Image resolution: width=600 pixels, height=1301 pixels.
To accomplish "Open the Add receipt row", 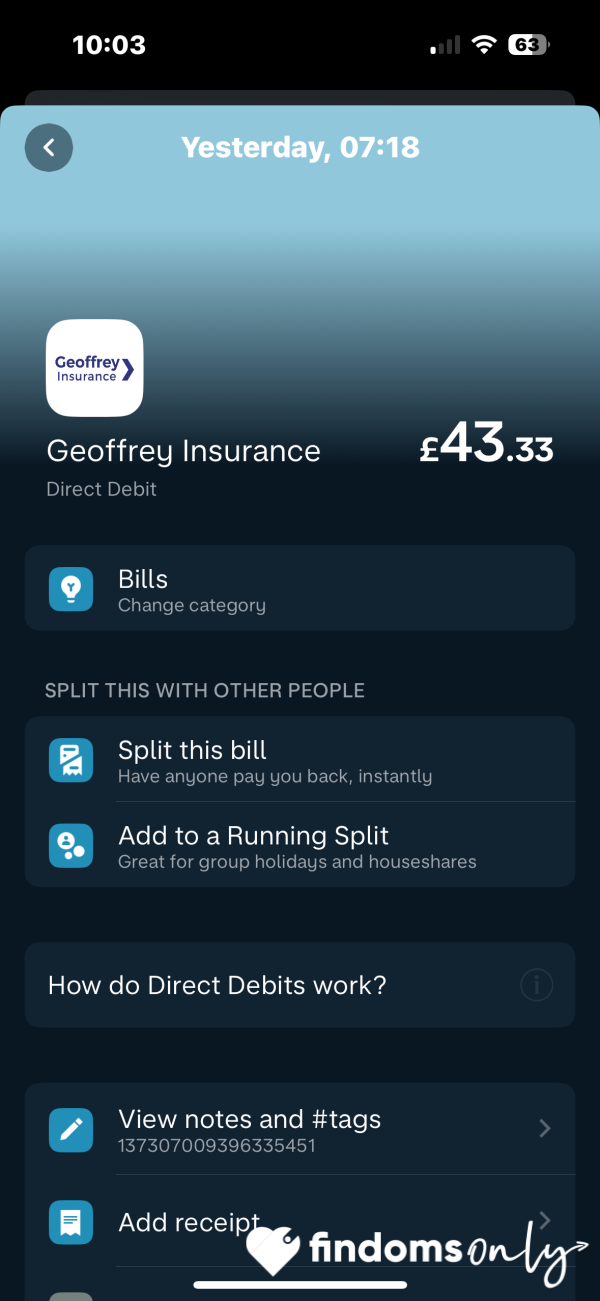I will point(300,1221).
